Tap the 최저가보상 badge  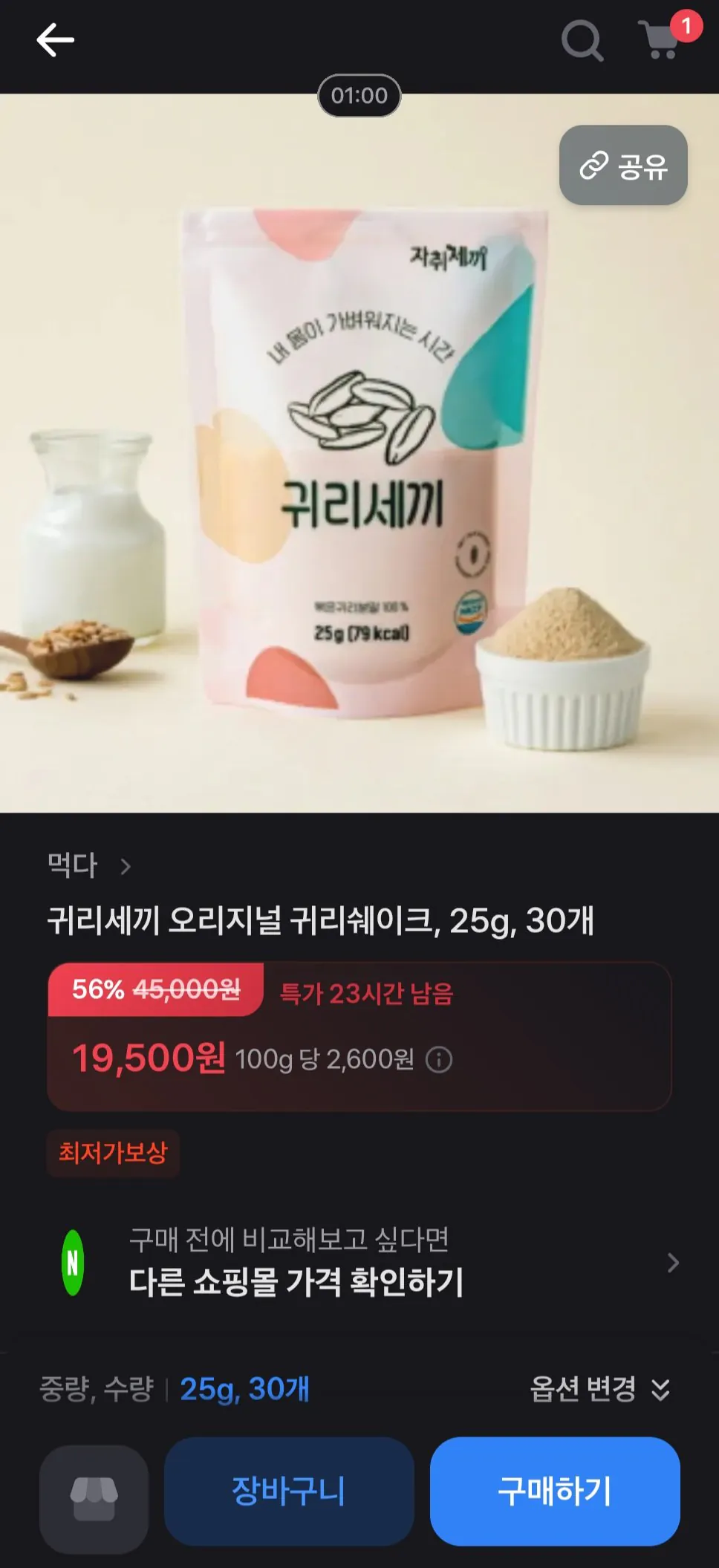coord(113,1154)
